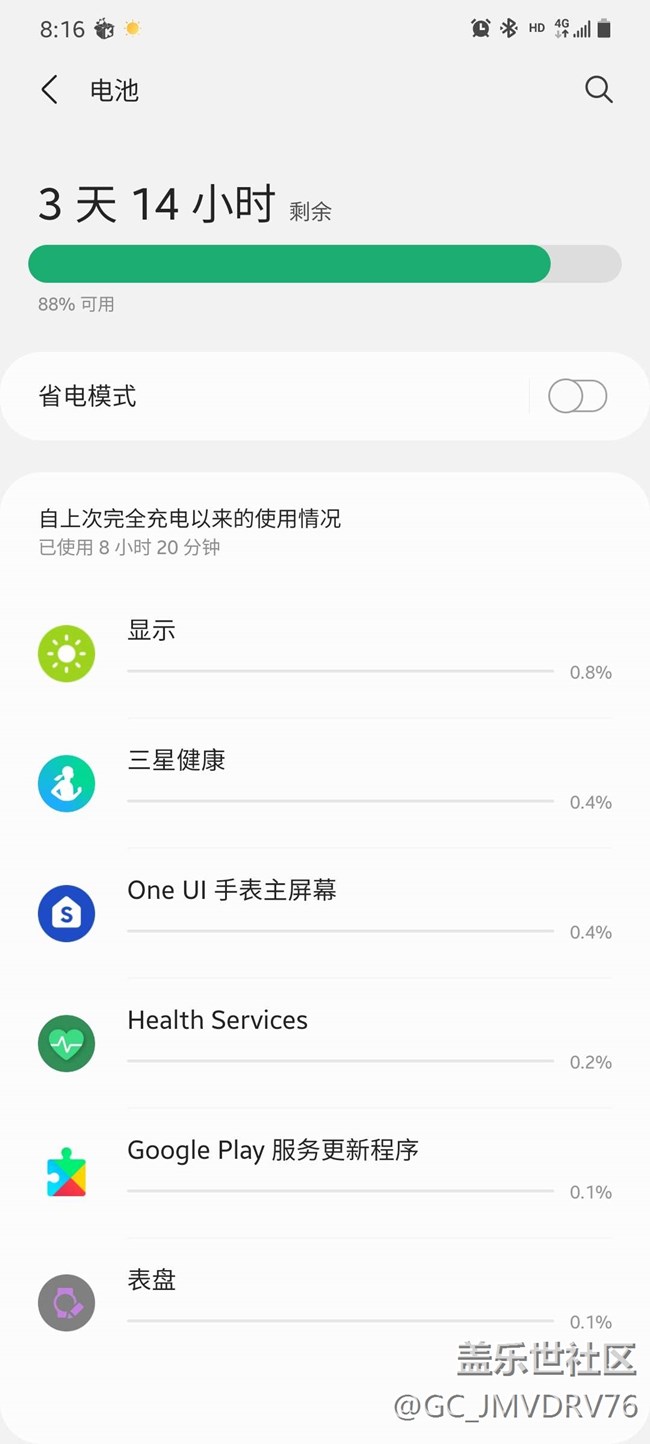This screenshot has height=1444, width=650.
Task: View 三星健康 battery usage
Action: (x=324, y=783)
